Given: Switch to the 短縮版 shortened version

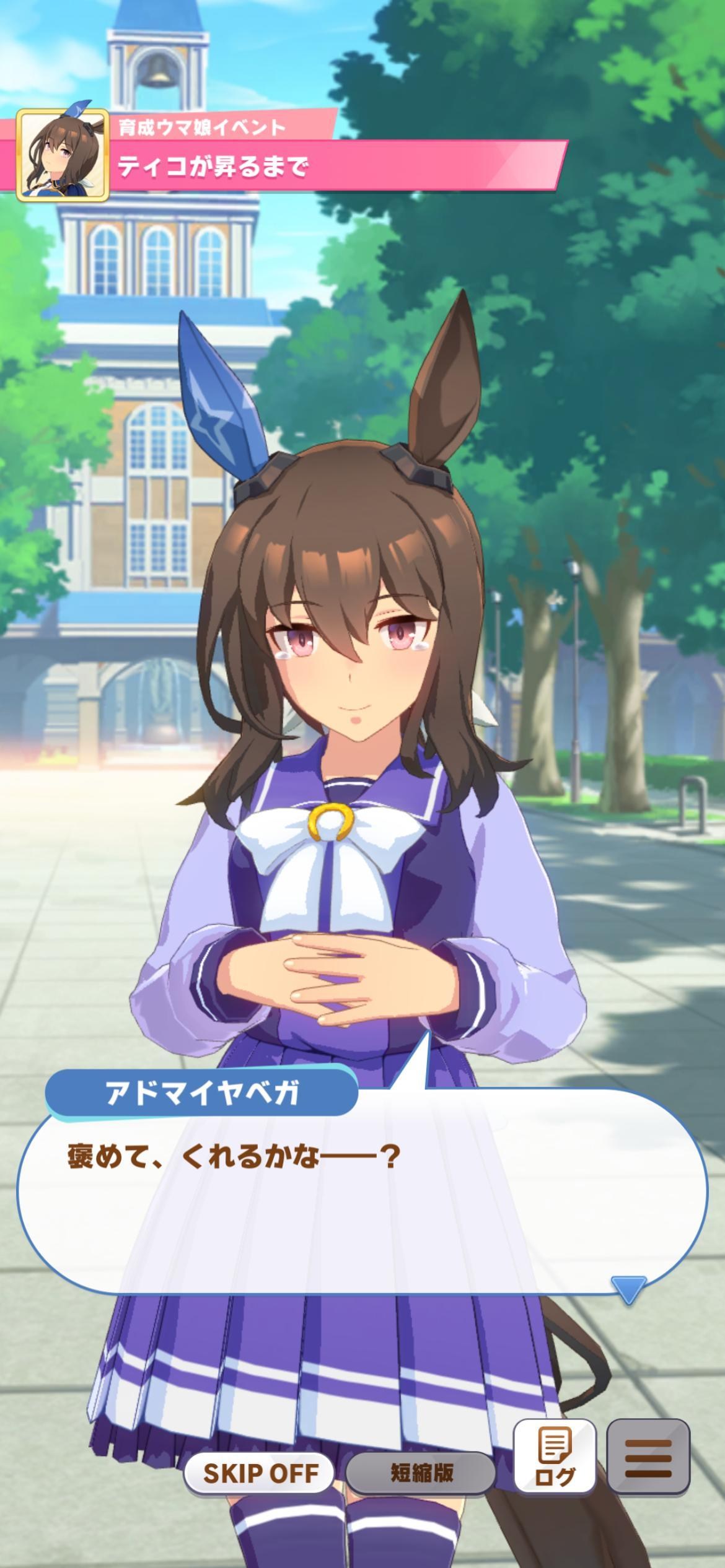Looking at the screenshot, I should coord(421,1473).
